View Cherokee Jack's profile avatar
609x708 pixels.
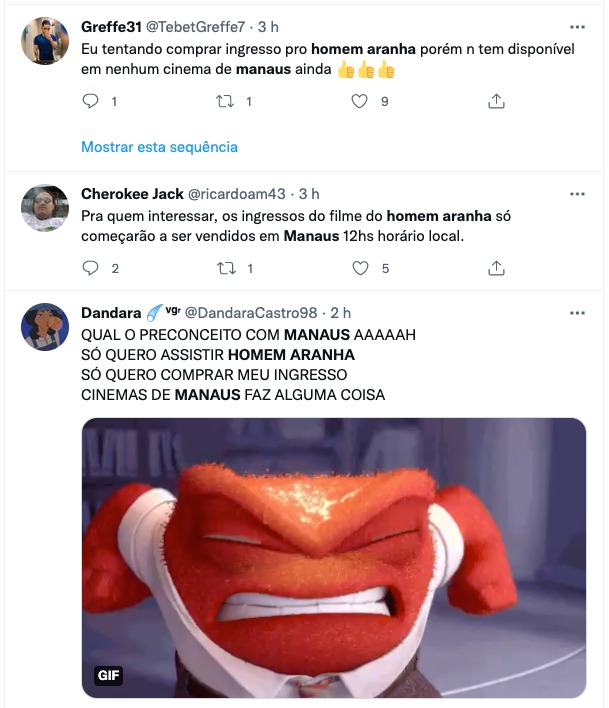pyautogui.click(x=45, y=208)
